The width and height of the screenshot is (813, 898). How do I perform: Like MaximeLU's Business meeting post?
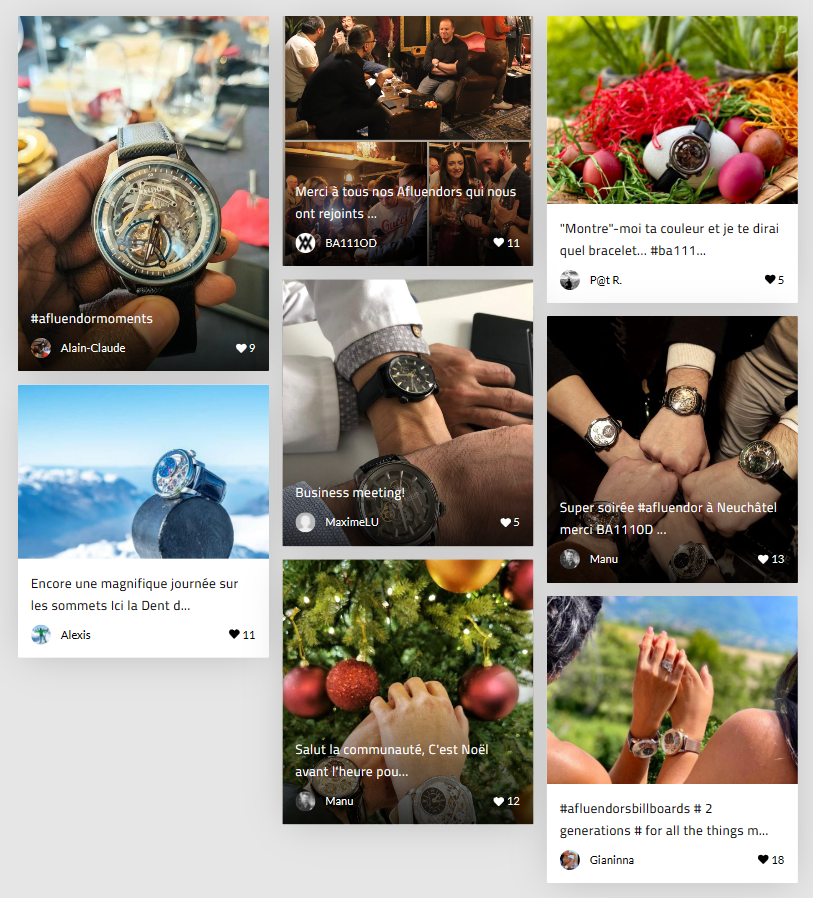click(505, 522)
